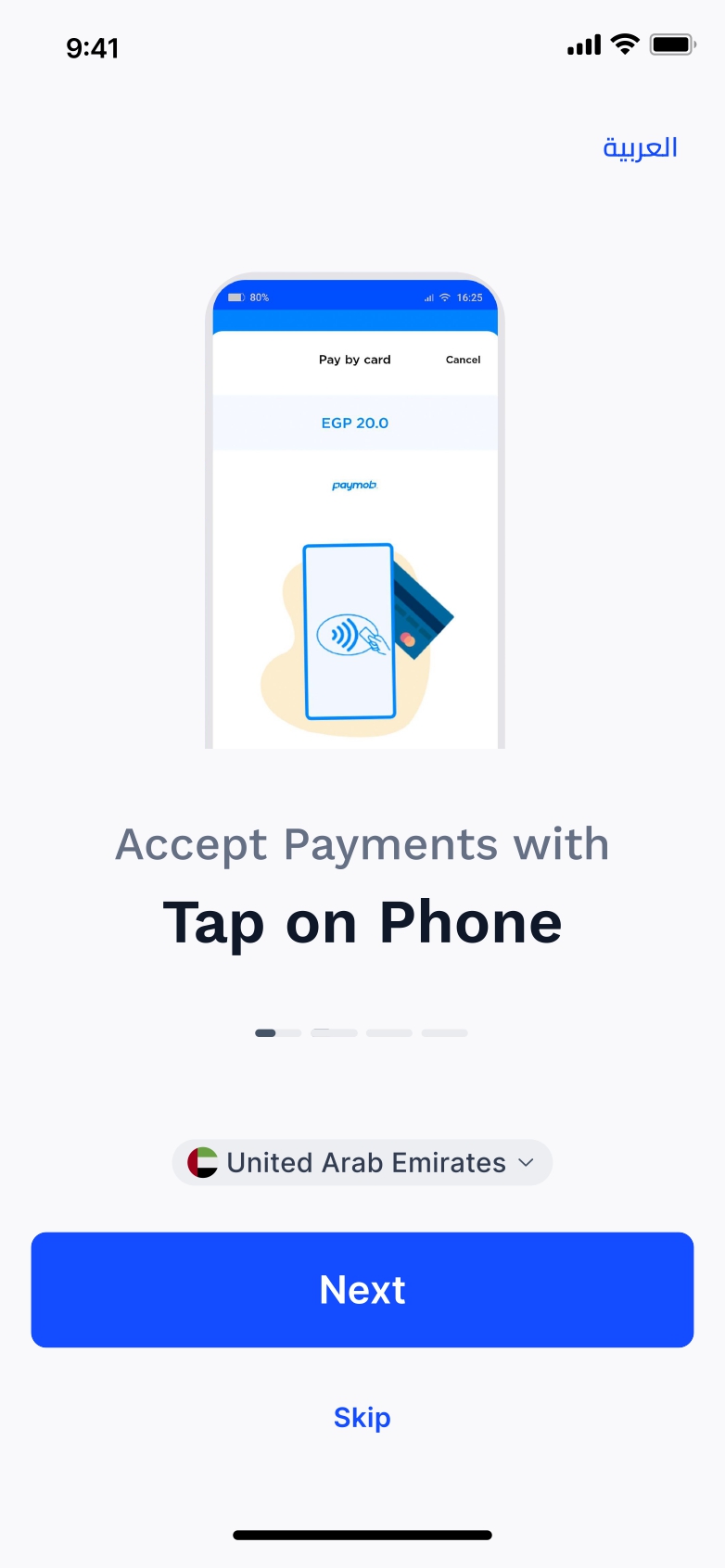Image resolution: width=725 pixels, height=1568 pixels.
Task: Skip the onboarding
Action: [x=362, y=1417]
